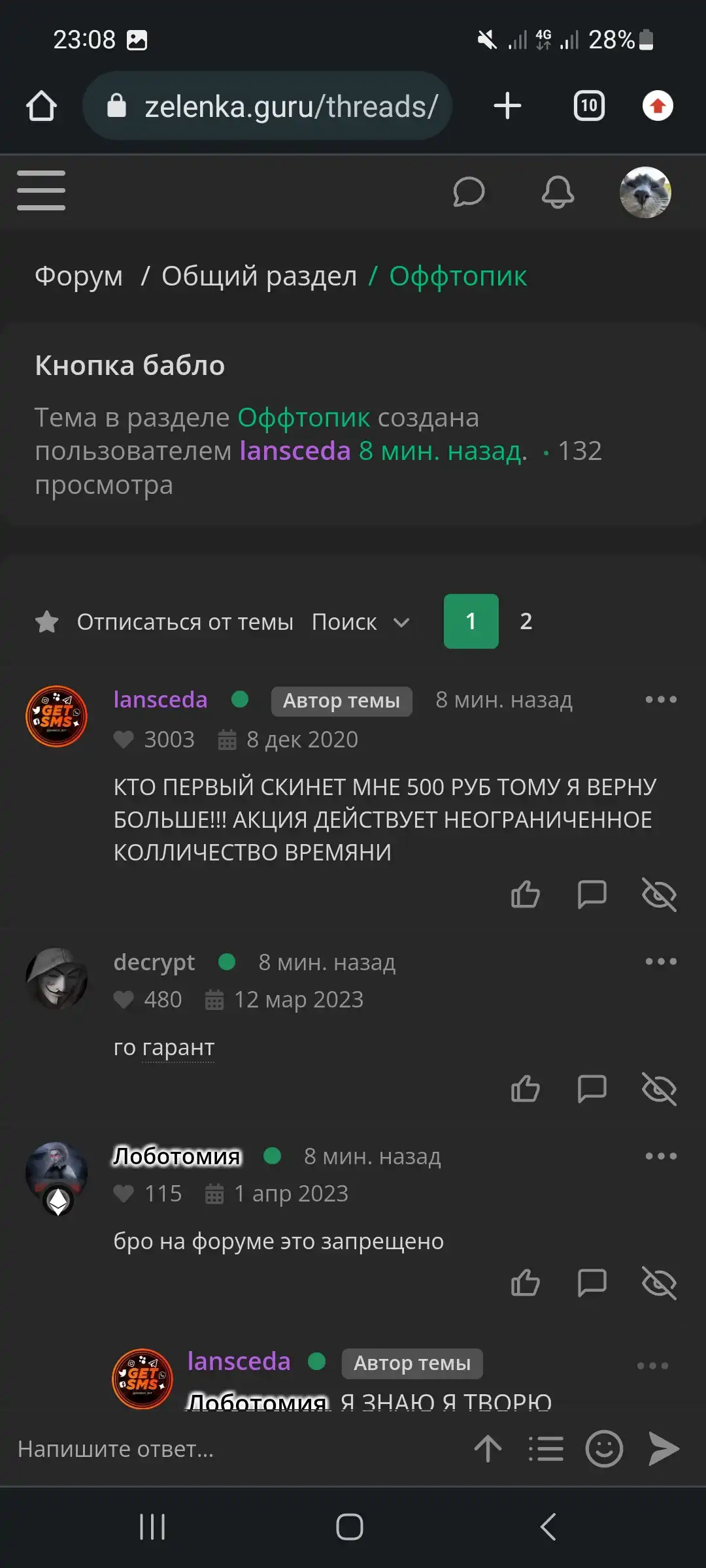Go to page 2 of the thread
The height and width of the screenshot is (1568, 706).
point(526,621)
